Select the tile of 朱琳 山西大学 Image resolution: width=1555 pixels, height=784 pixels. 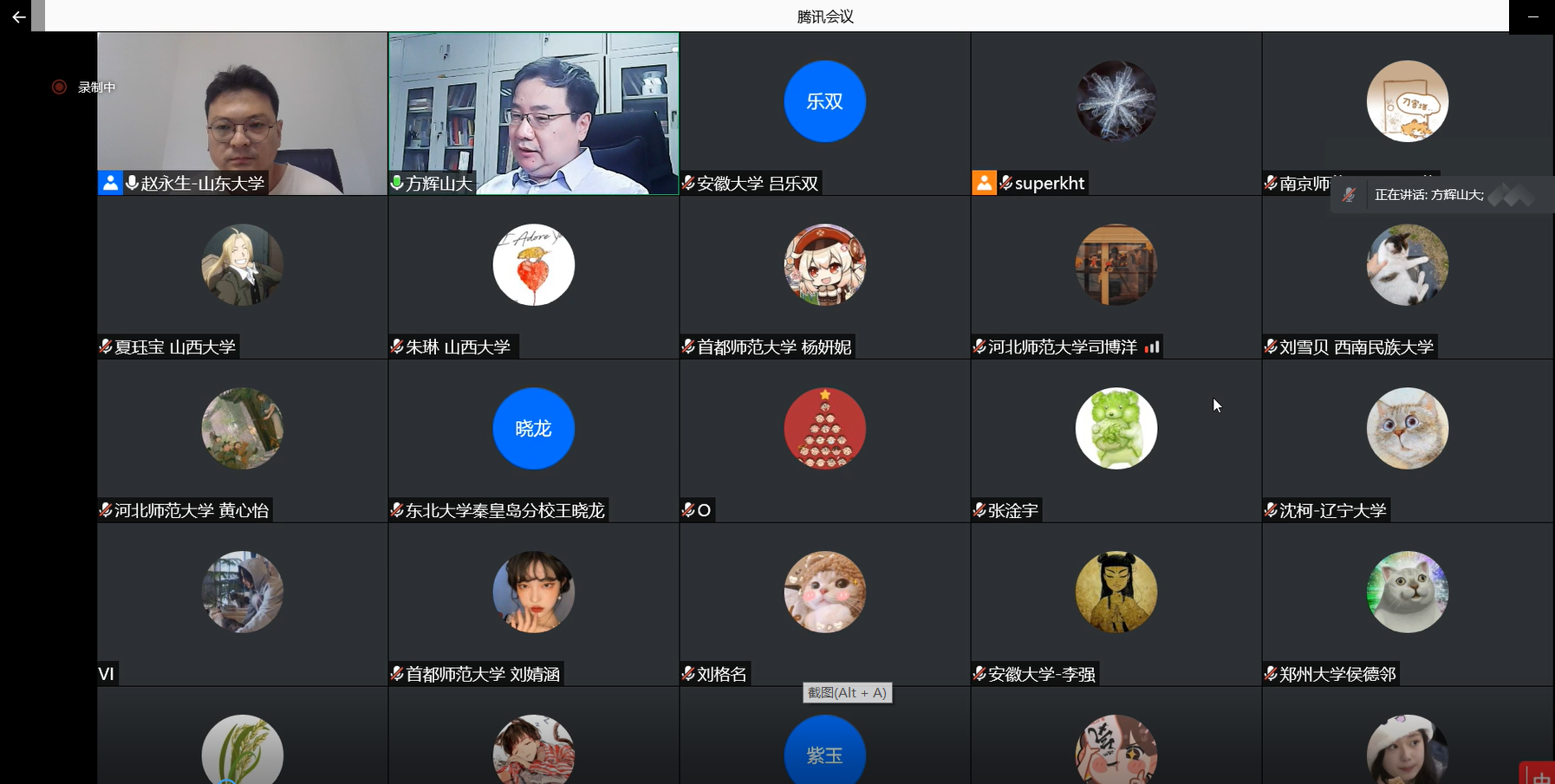[533, 277]
